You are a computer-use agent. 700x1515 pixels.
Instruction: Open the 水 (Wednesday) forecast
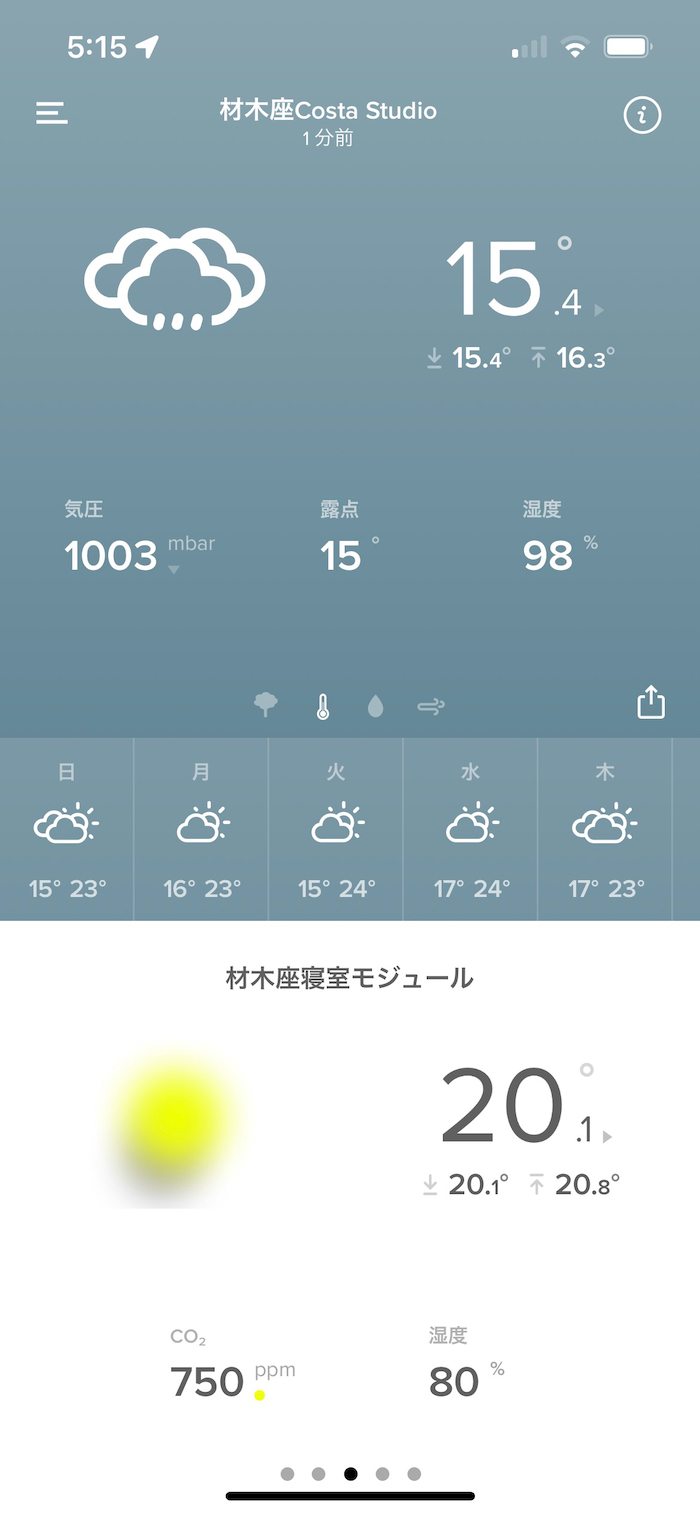[x=471, y=829]
